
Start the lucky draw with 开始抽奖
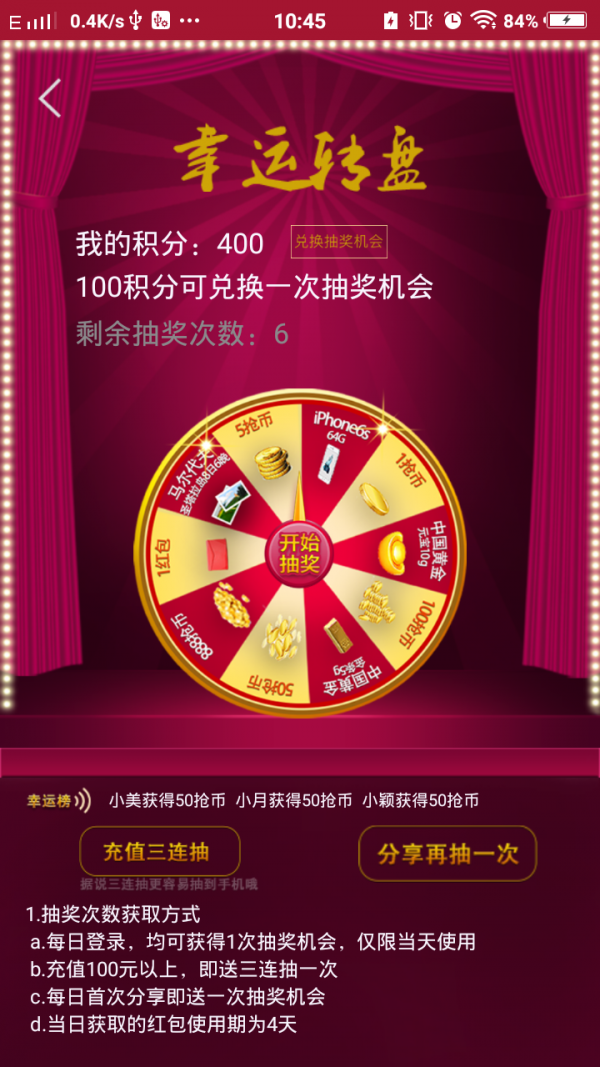pos(298,552)
